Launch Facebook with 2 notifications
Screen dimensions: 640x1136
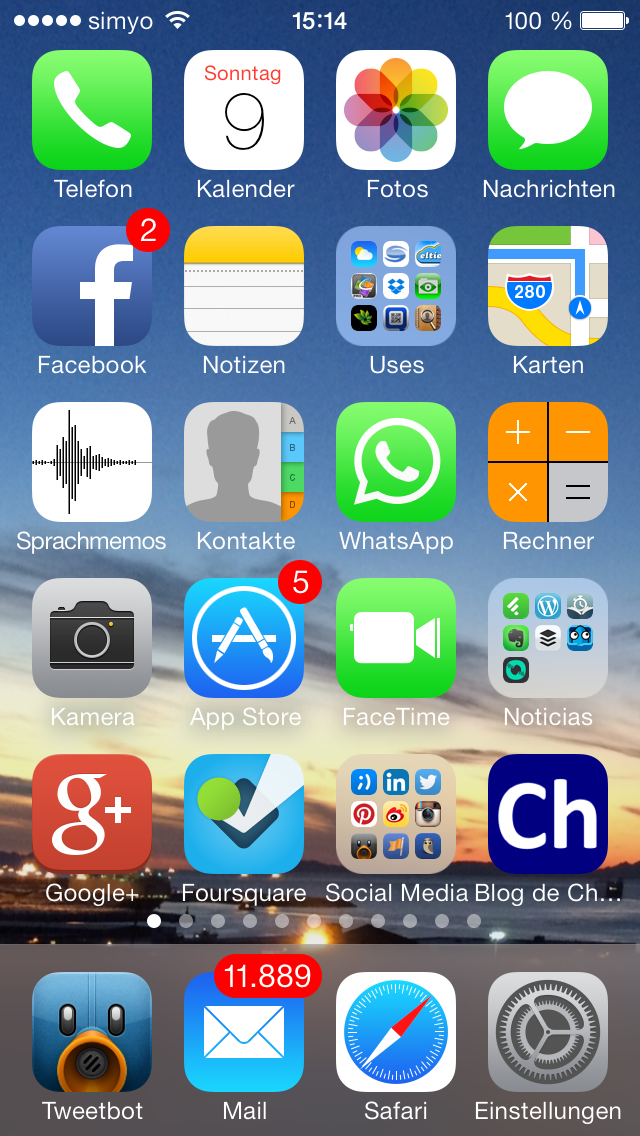click(92, 286)
